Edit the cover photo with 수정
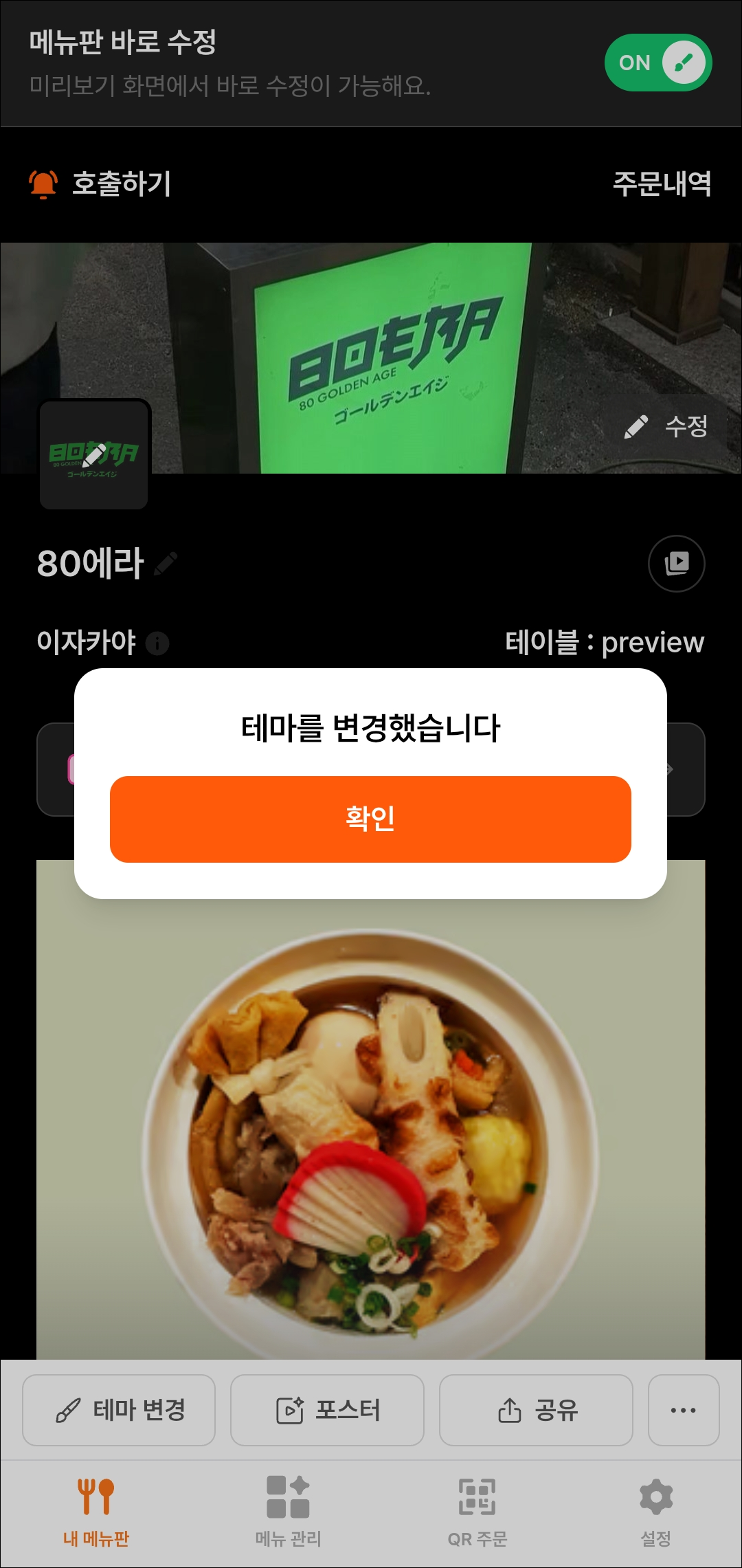The width and height of the screenshot is (742, 1568). coord(666,426)
